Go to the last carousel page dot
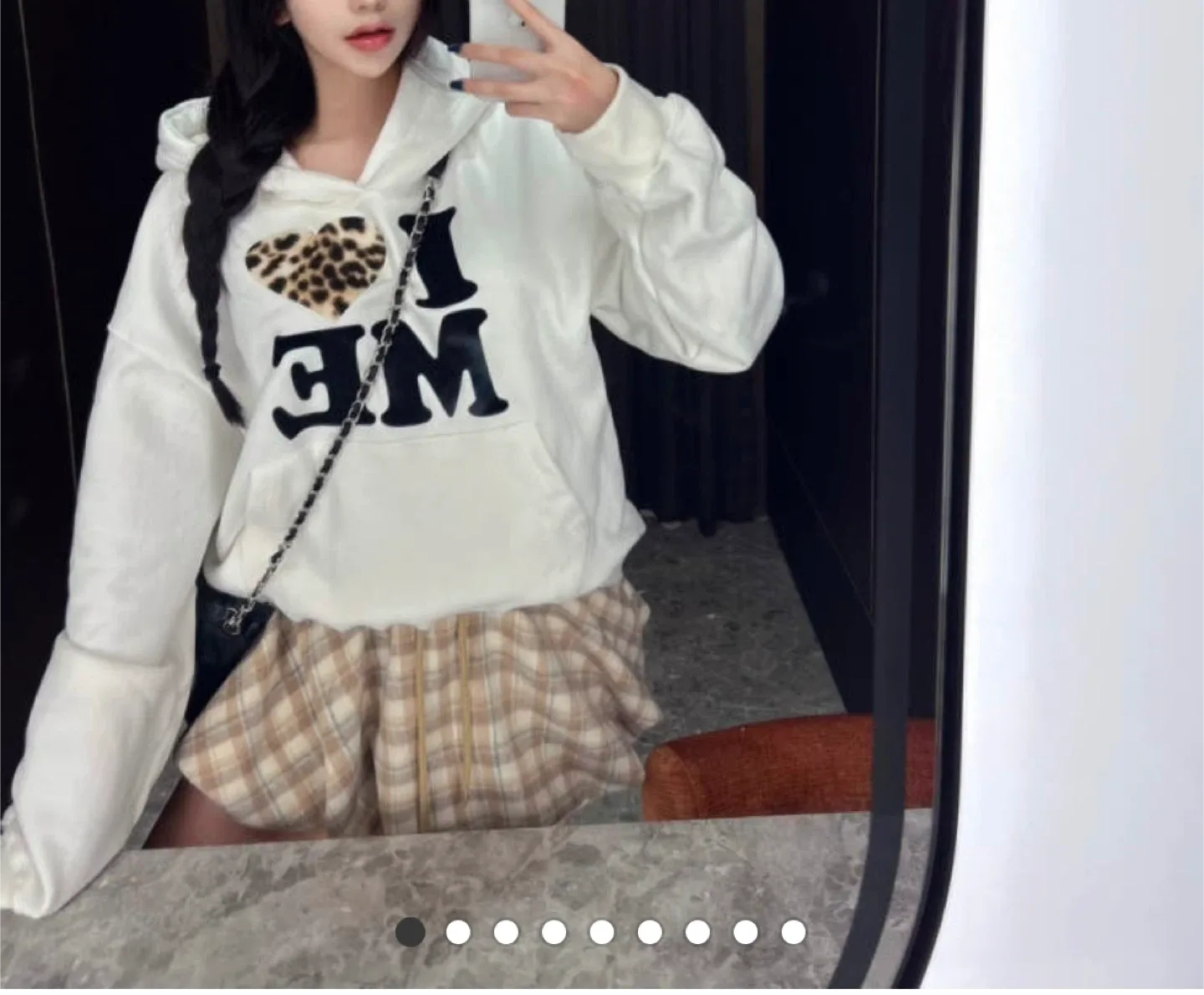 coord(793,931)
